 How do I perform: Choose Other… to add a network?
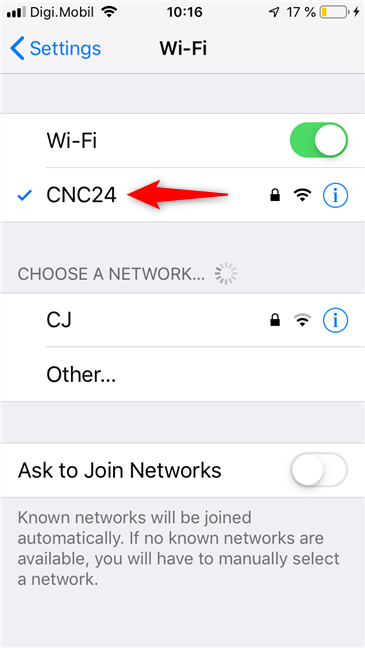click(182, 374)
